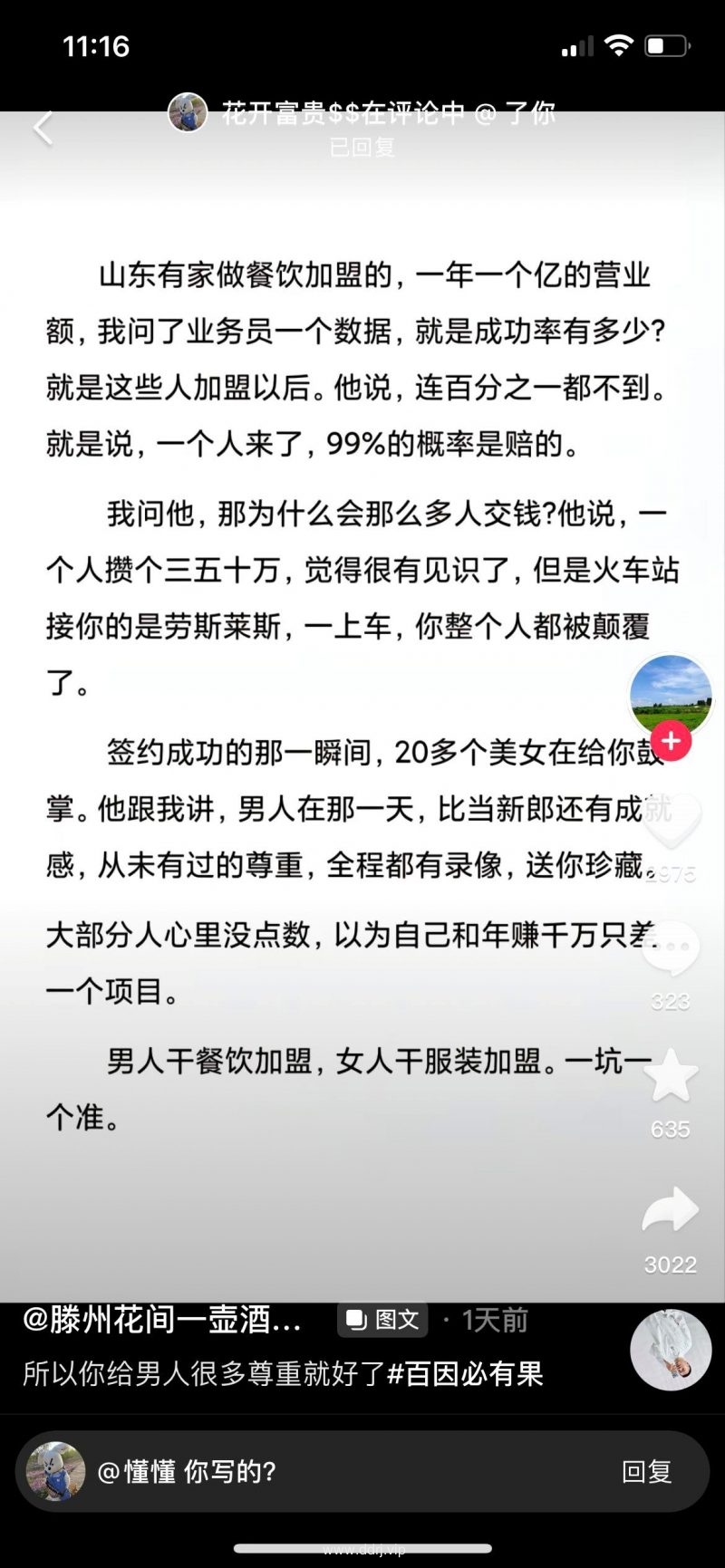This screenshot has width=725, height=1568.
Task: Follow the author with the red plus
Action: [x=671, y=741]
